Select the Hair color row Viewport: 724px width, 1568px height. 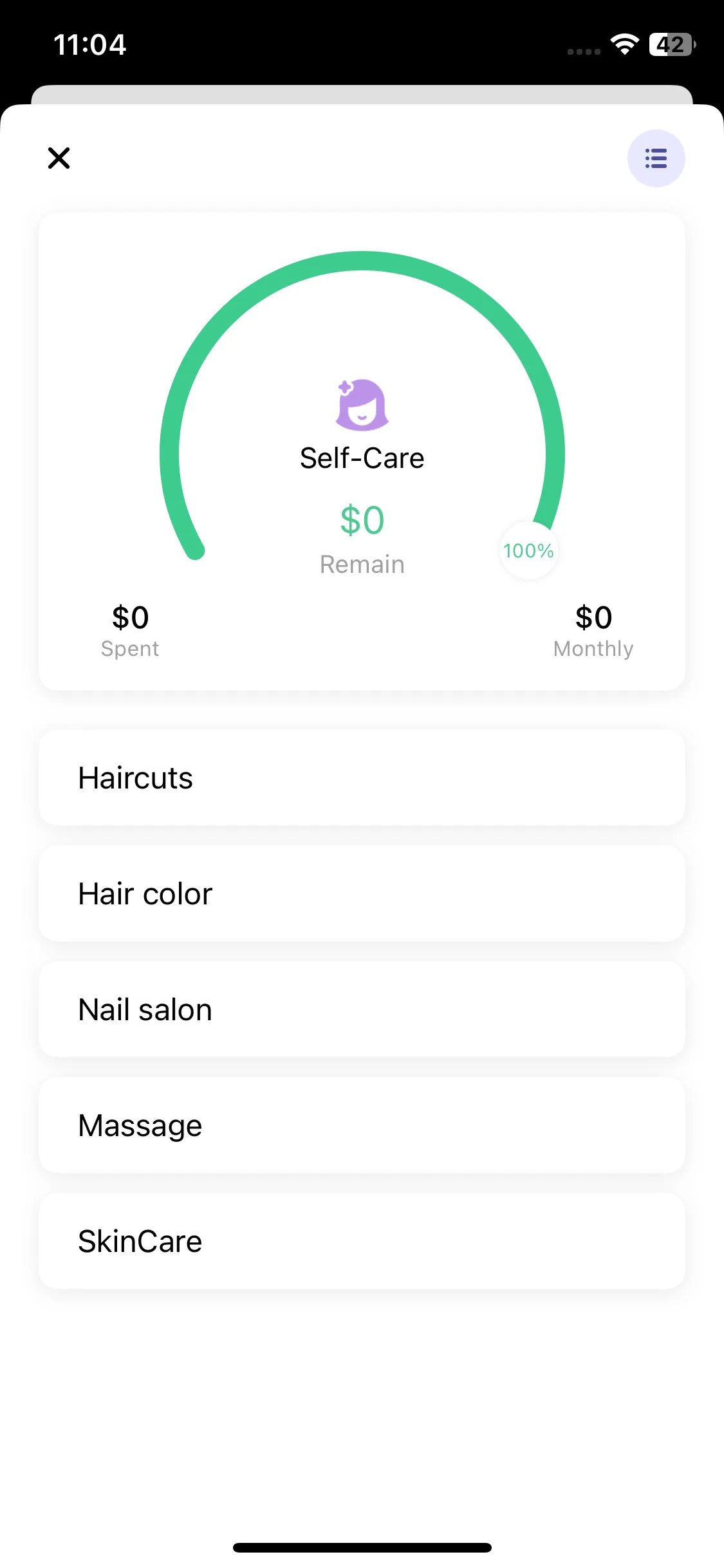tap(362, 893)
